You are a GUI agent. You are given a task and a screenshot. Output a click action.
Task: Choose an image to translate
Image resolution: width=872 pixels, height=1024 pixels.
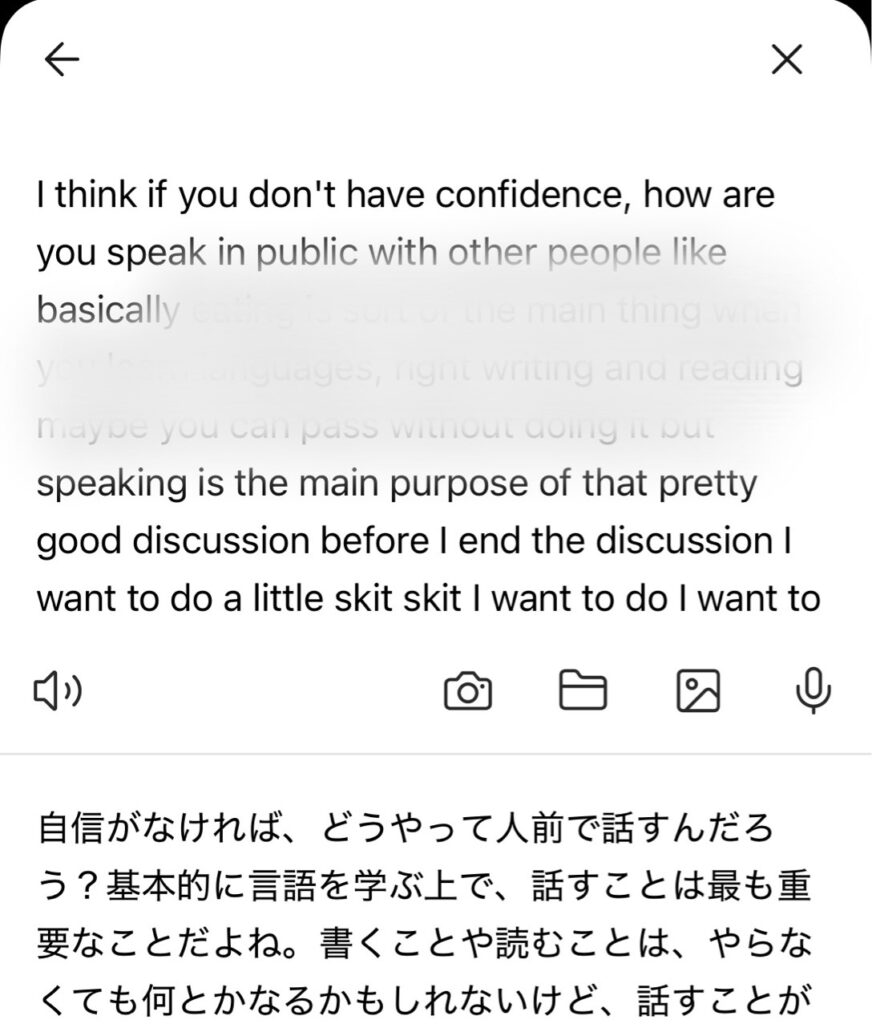tap(698, 691)
